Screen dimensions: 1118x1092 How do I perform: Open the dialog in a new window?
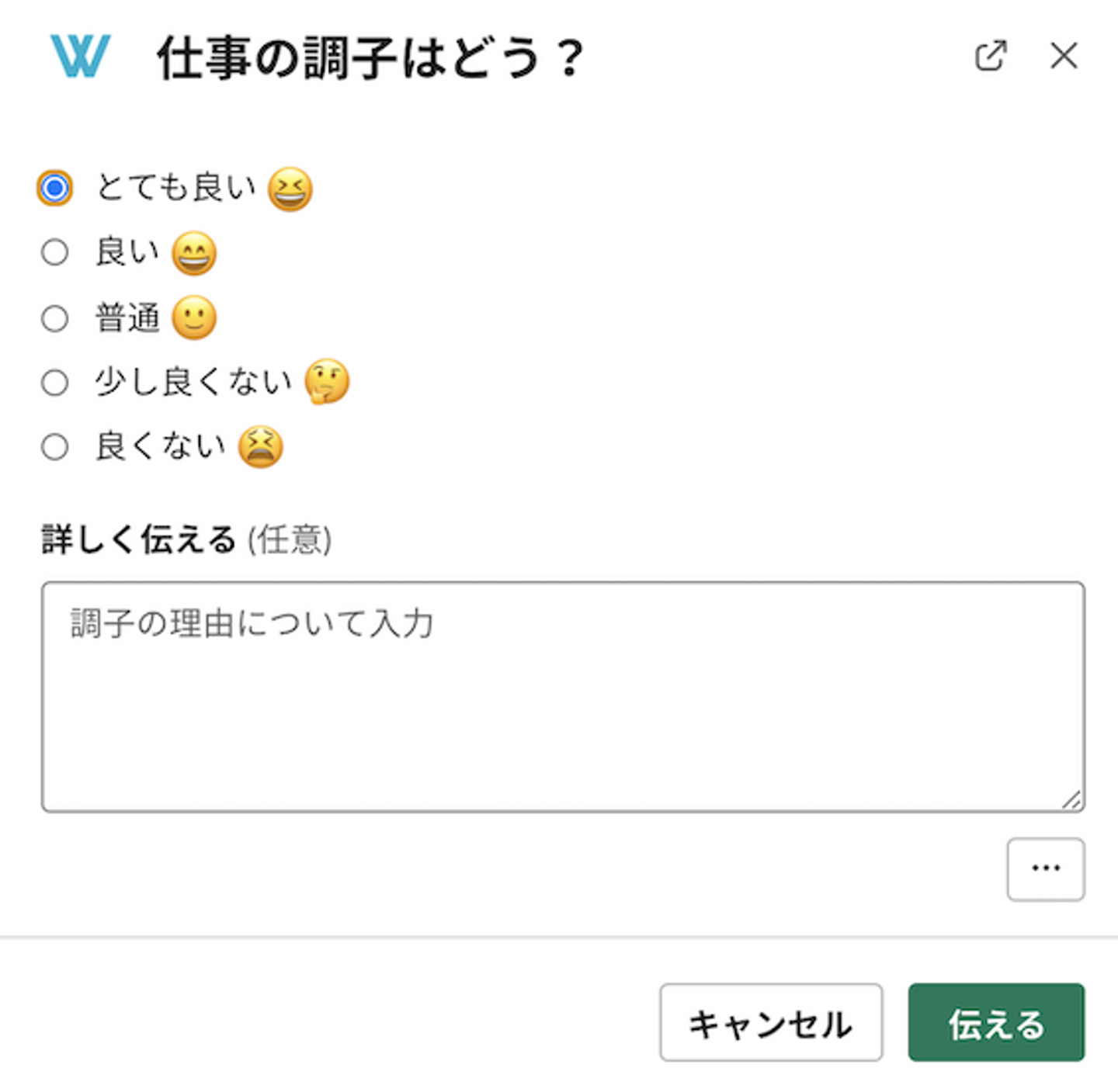[991, 56]
